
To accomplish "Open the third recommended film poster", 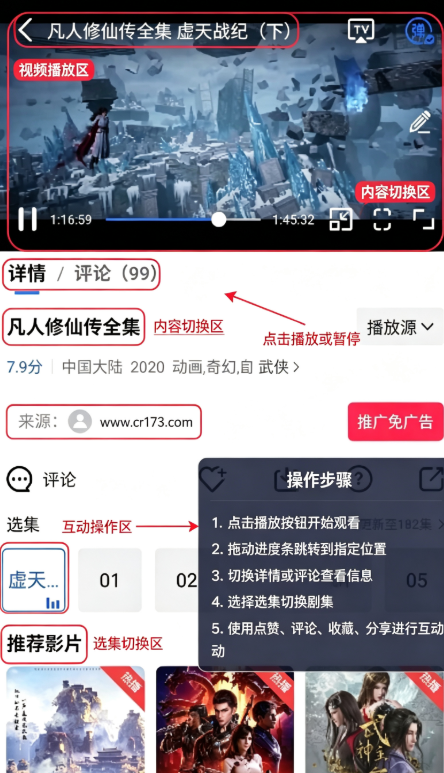I will [x=374, y=720].
